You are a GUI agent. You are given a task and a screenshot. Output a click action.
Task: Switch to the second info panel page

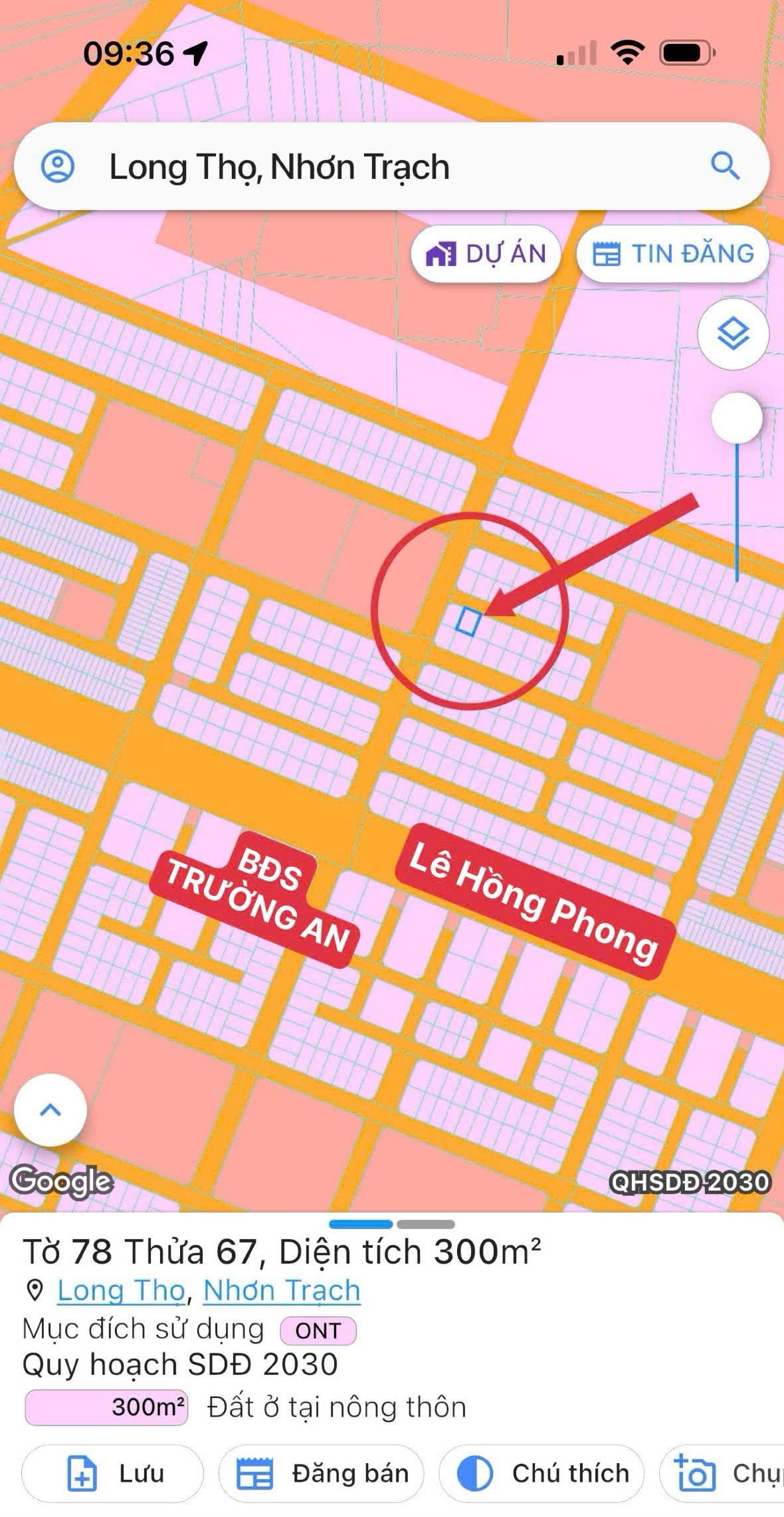point(426,1225)
